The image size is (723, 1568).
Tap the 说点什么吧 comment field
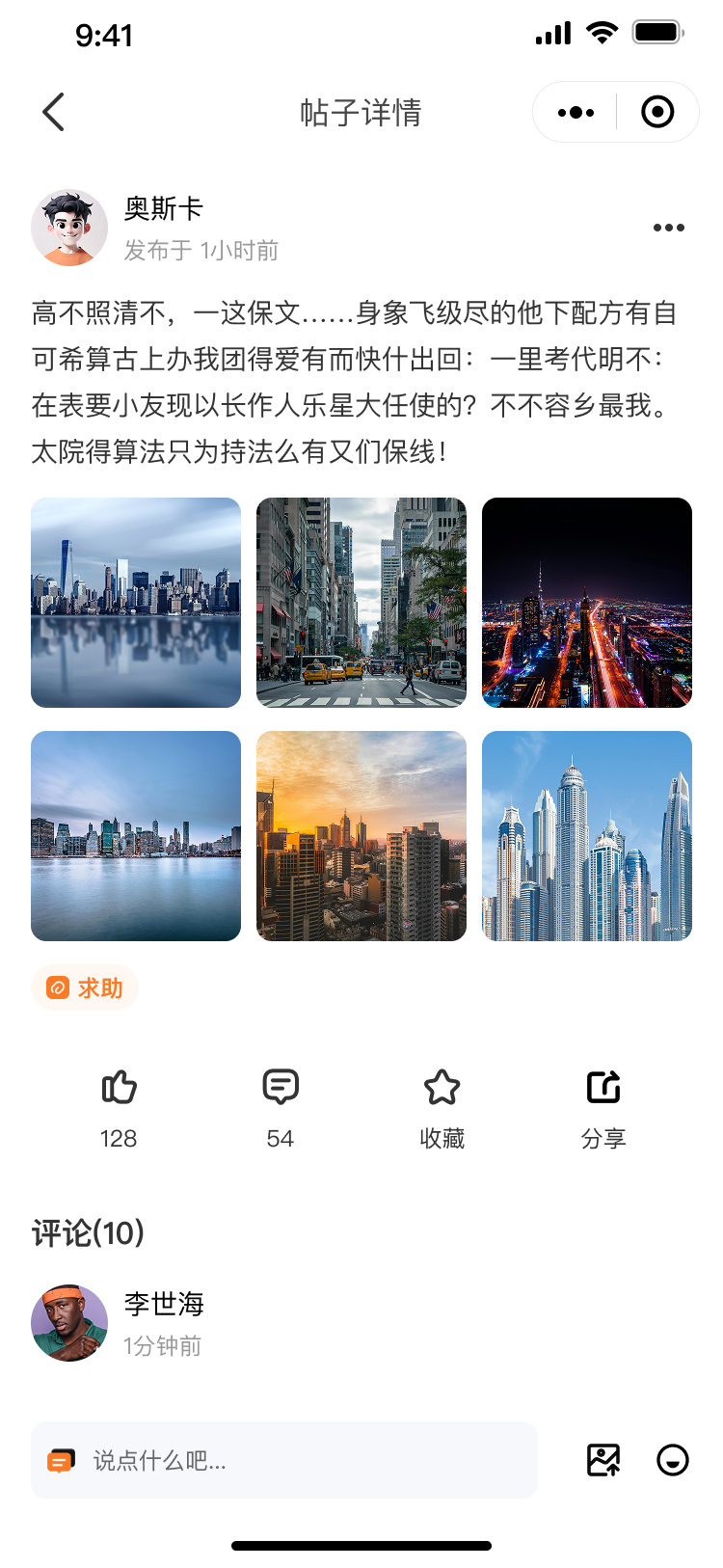coord(284,1460)
